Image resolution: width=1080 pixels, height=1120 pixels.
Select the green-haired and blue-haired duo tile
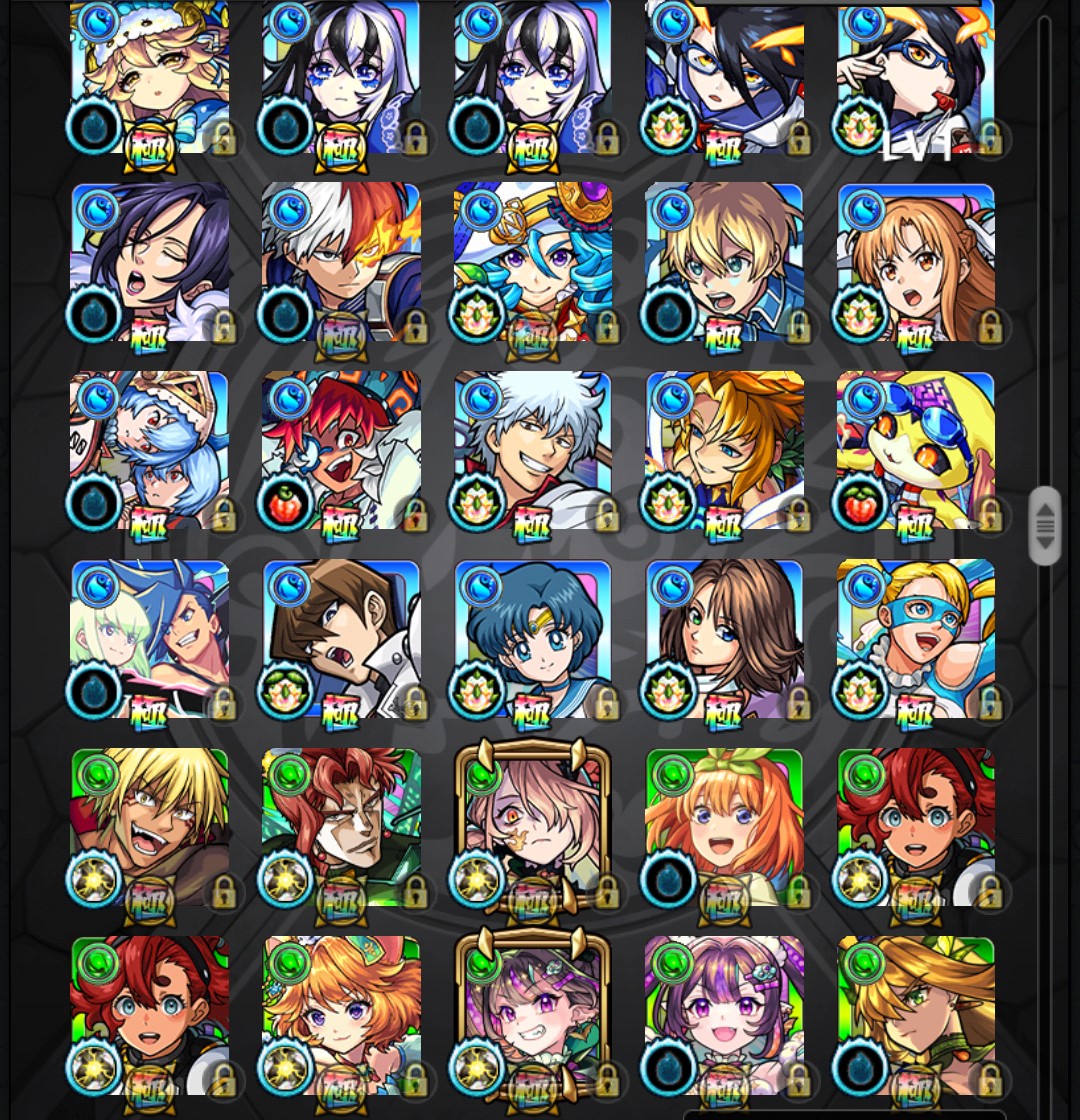[x=150, y=638]
